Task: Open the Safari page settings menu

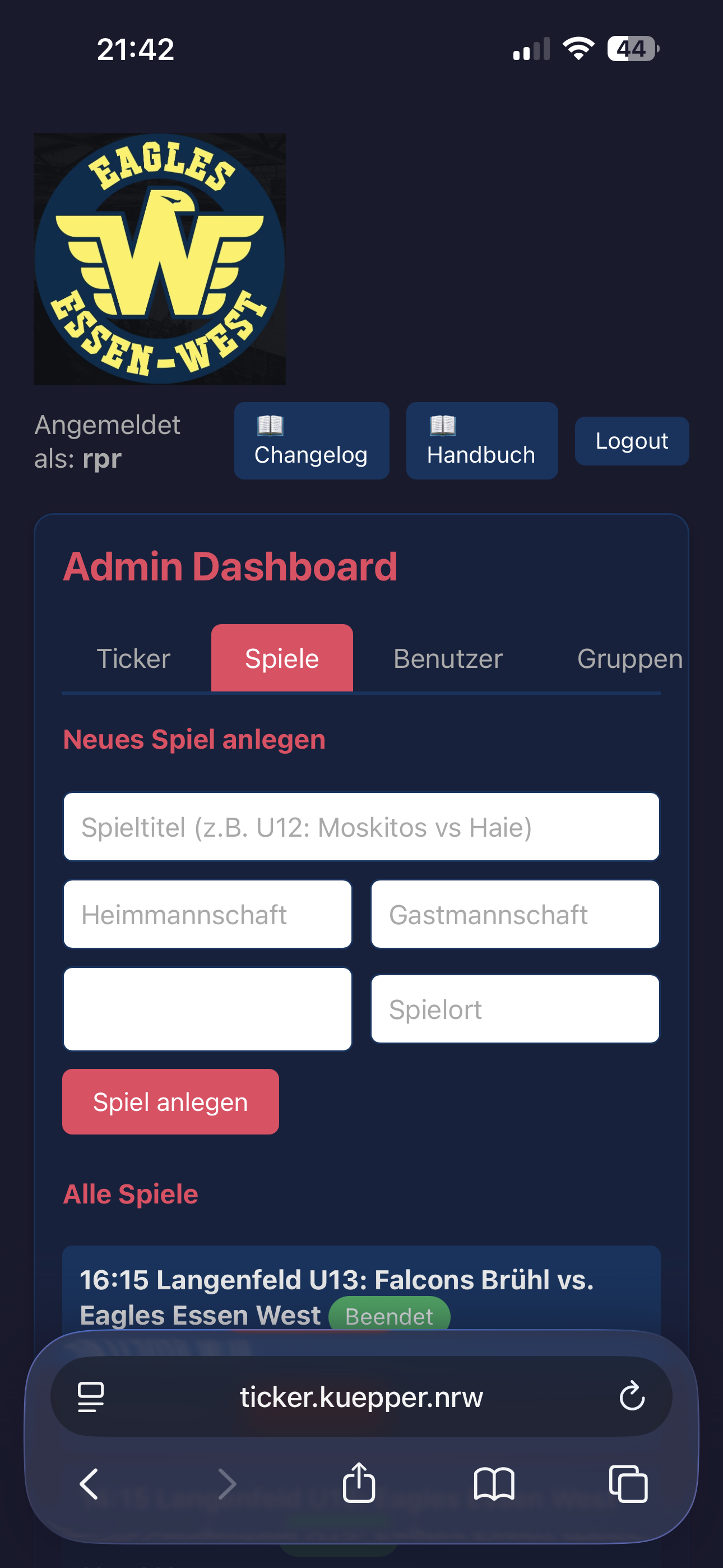Action: click(91, 1396)
